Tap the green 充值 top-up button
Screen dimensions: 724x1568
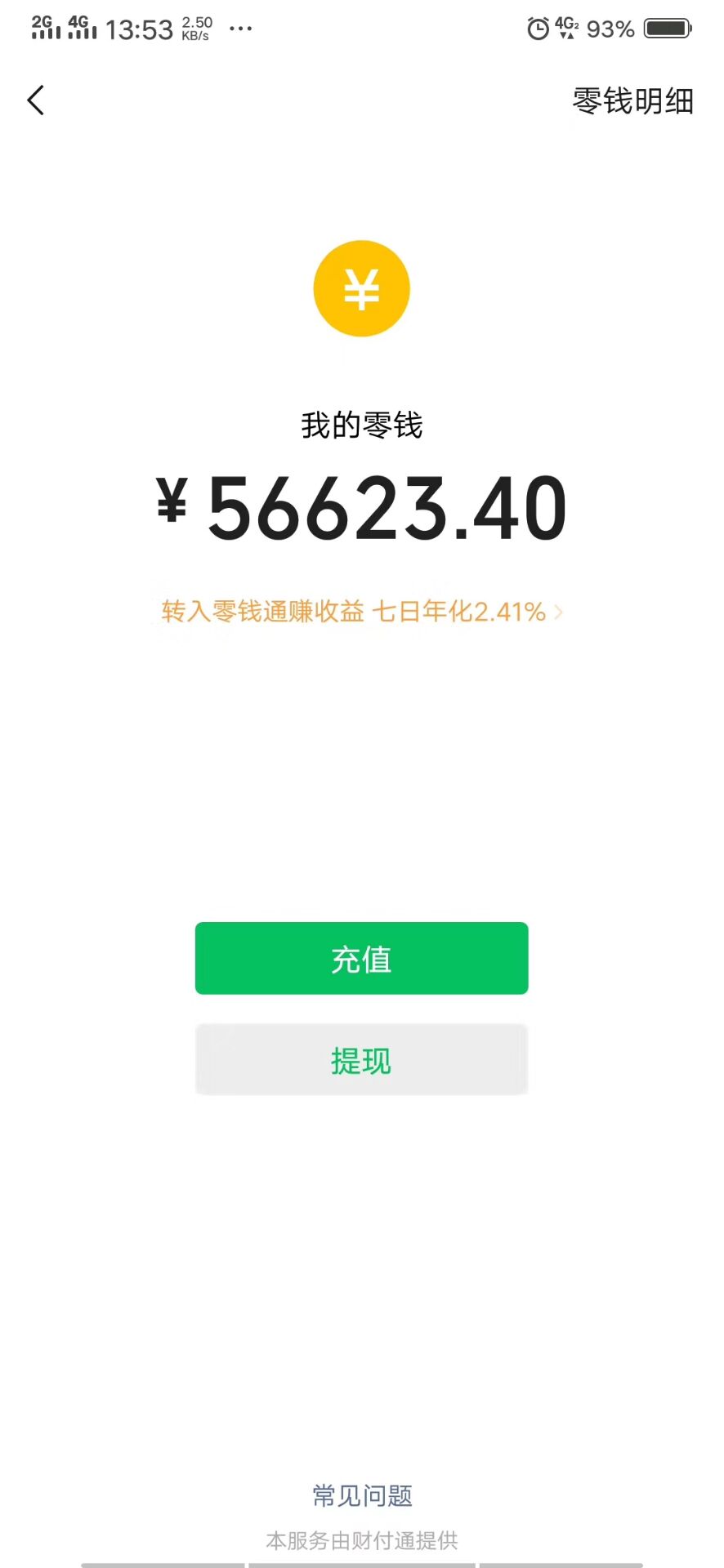pyautogui.click(x=361, y=958)
